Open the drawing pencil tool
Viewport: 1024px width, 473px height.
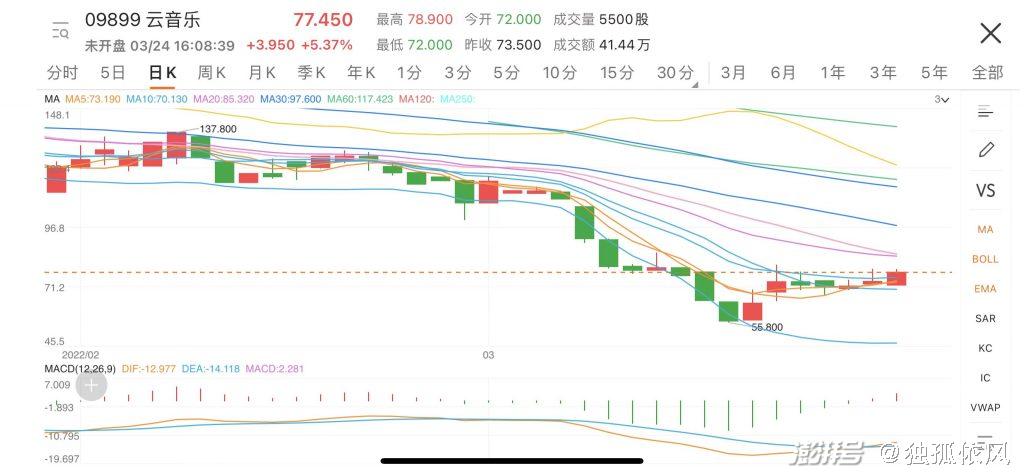986,150
